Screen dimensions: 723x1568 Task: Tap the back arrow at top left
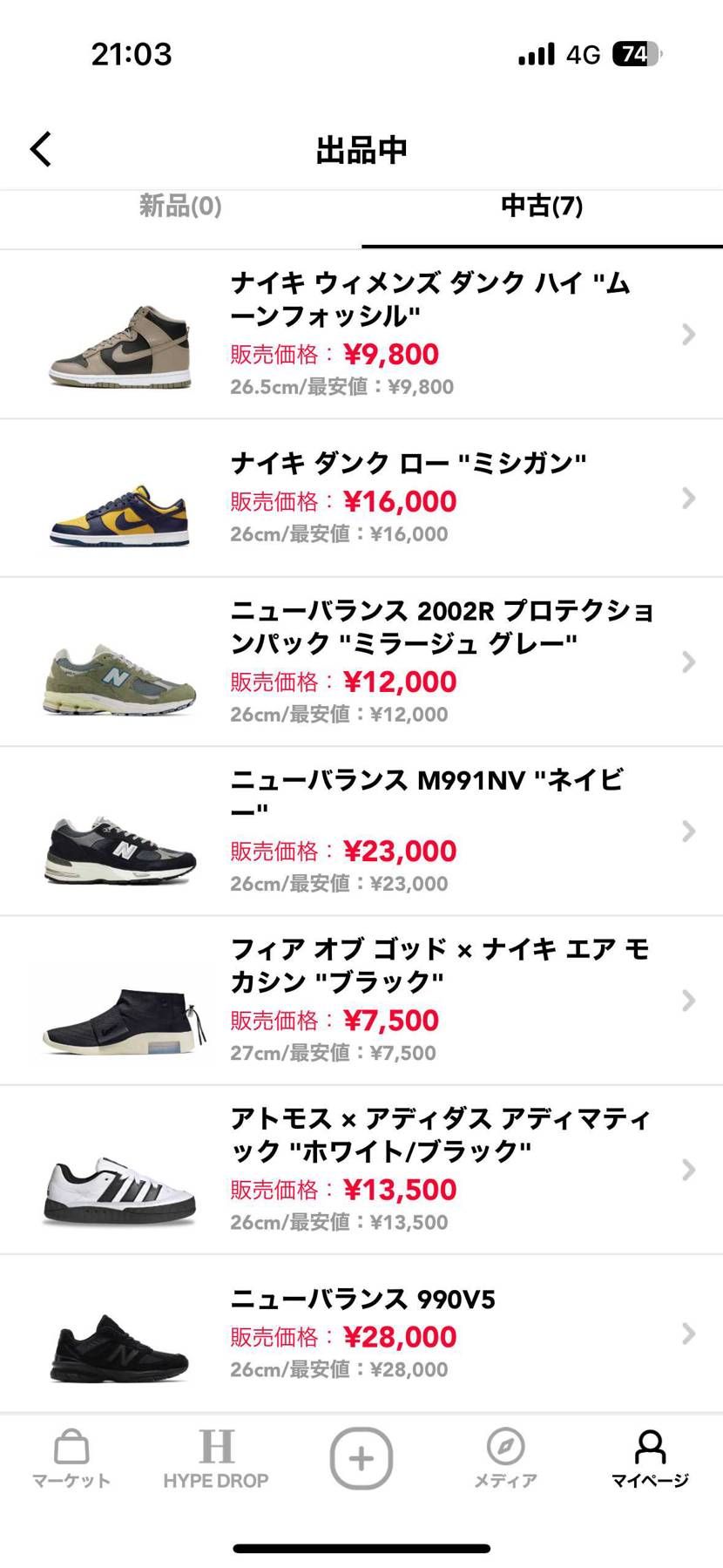point(39,148)
